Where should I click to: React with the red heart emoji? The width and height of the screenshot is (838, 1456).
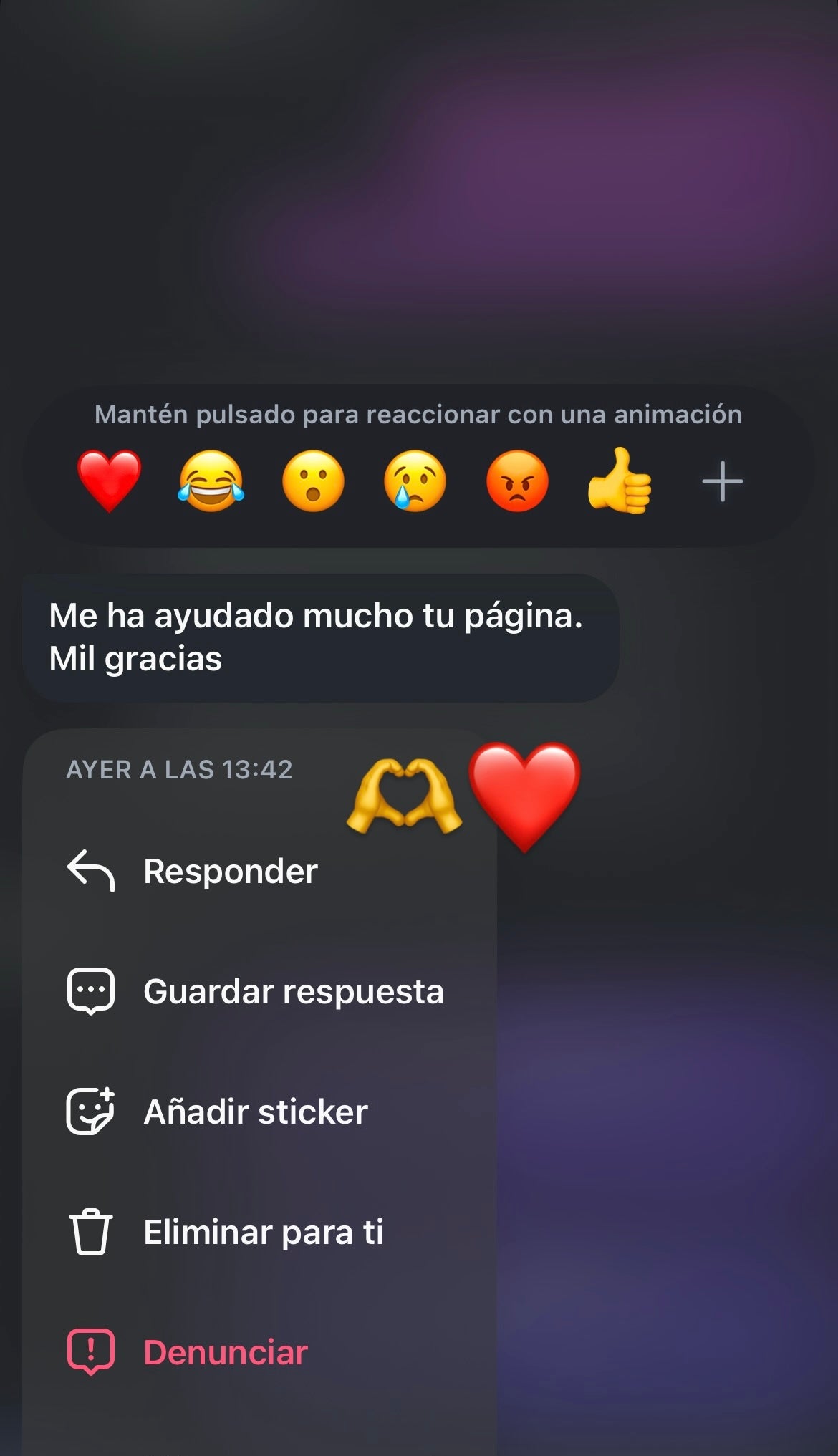[x=109, y=481]
